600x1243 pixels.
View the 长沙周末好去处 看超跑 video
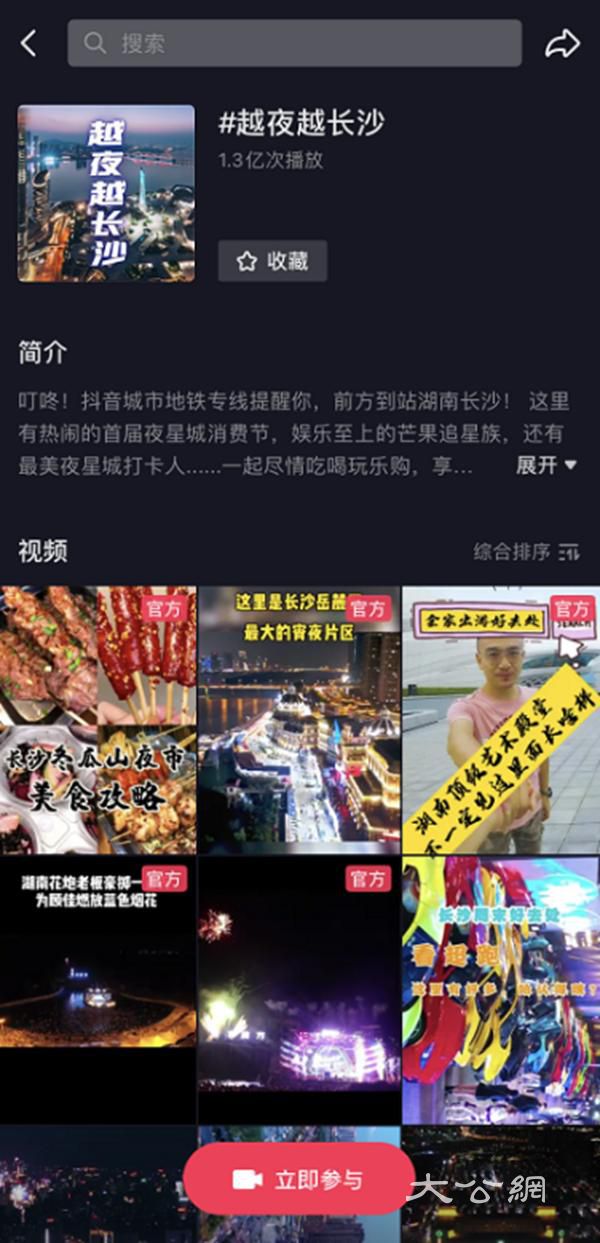[500, 990]
